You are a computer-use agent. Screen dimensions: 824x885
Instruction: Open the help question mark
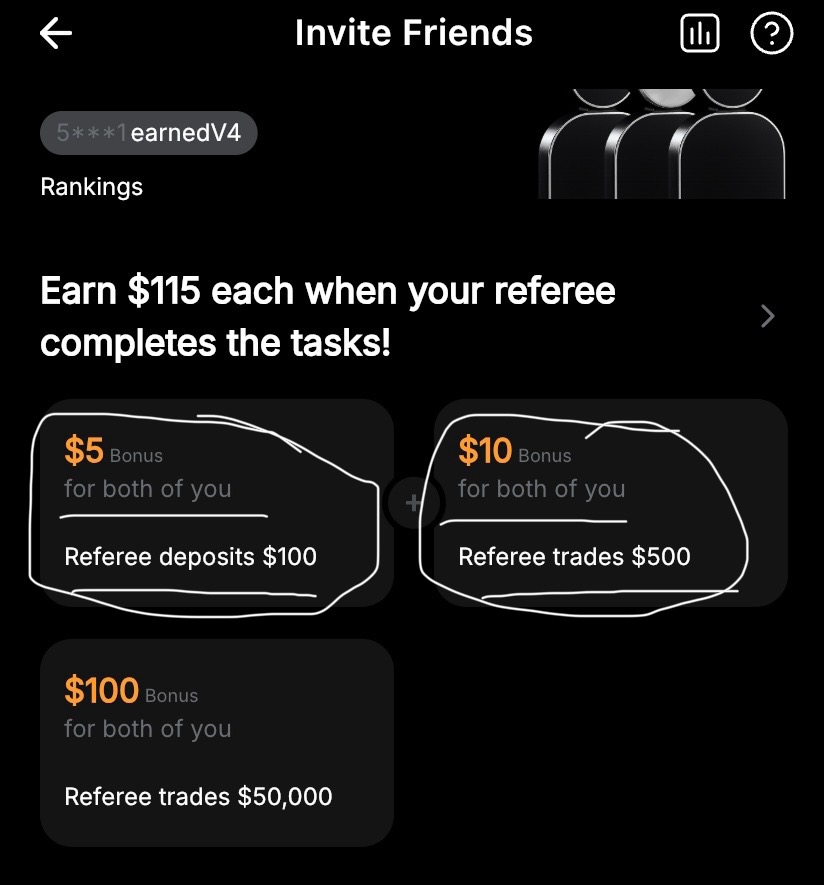tap(771, 35)
